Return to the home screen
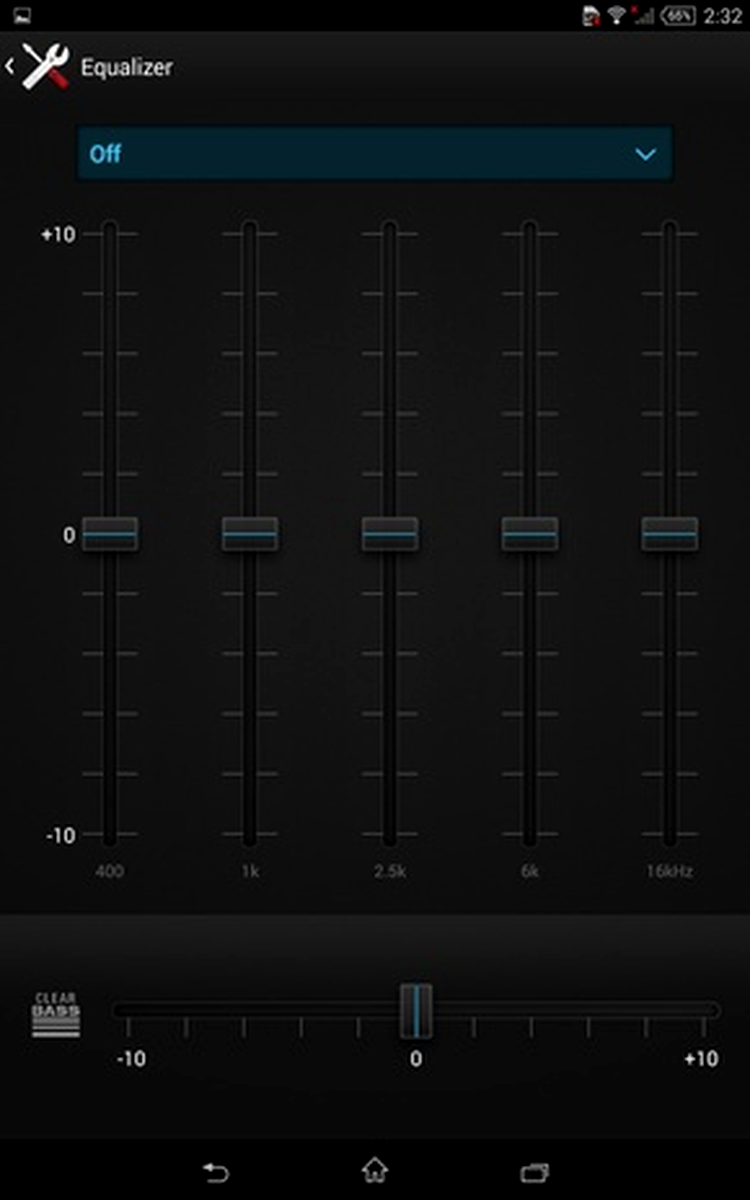 click(x=375, y=1170)
